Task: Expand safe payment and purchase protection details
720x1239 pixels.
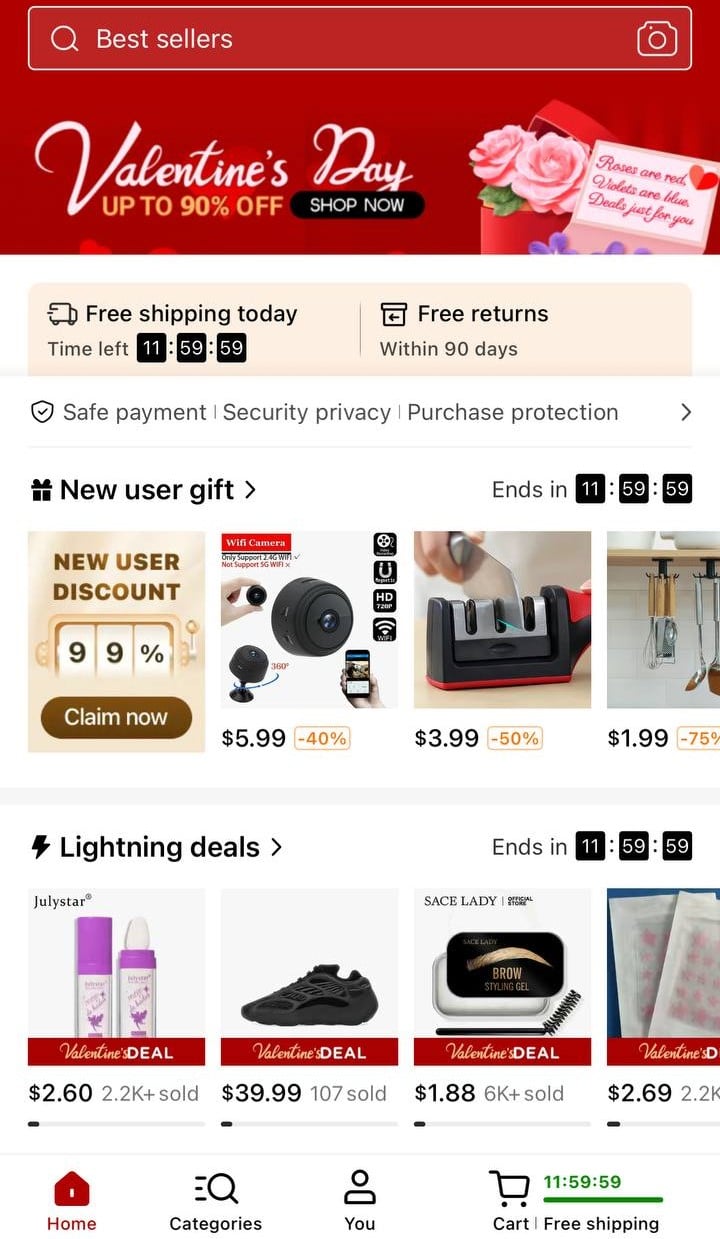Action: [685, 412]
